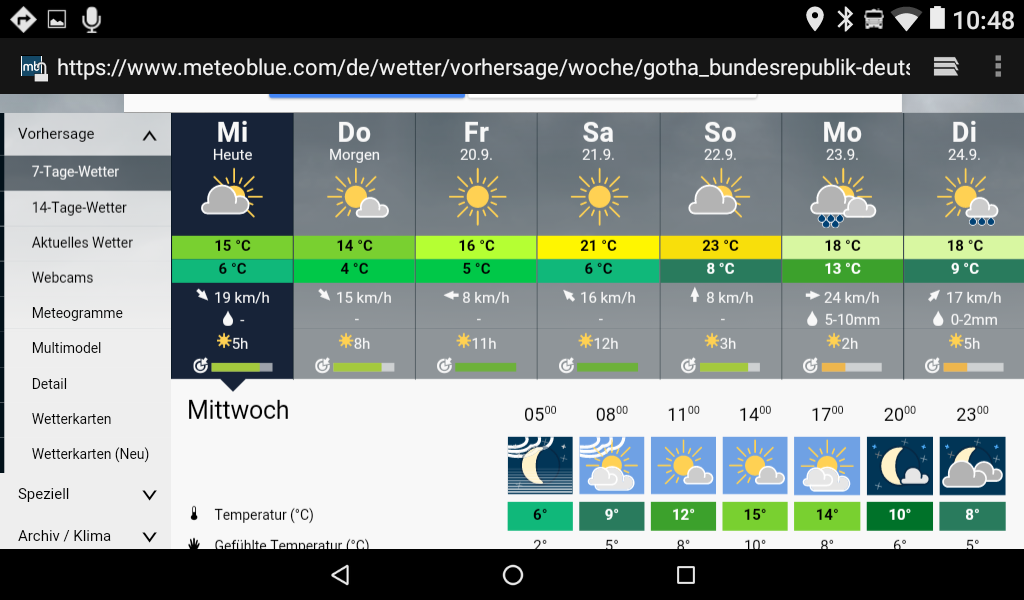
Task: Tap the URL address bar
Action: pyautogui.click(x=480, y=67)
